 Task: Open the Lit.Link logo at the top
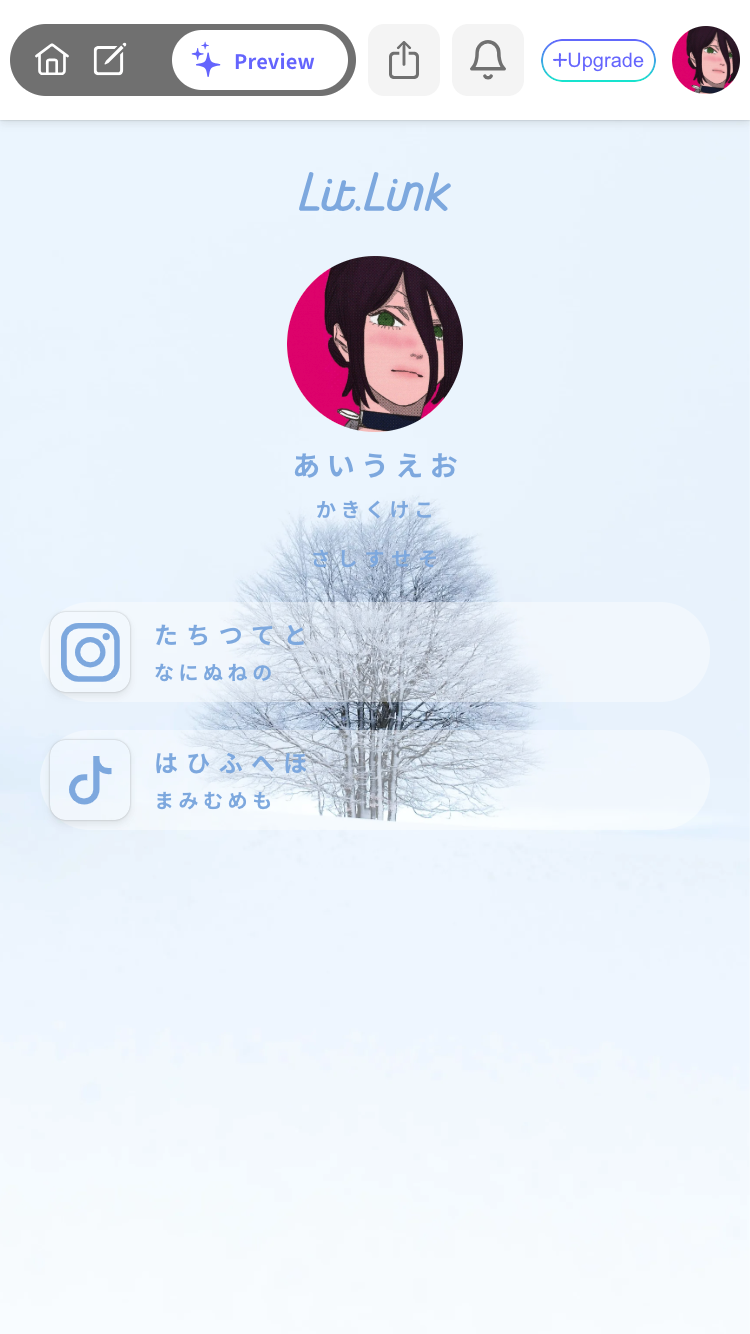pos(374,195)
